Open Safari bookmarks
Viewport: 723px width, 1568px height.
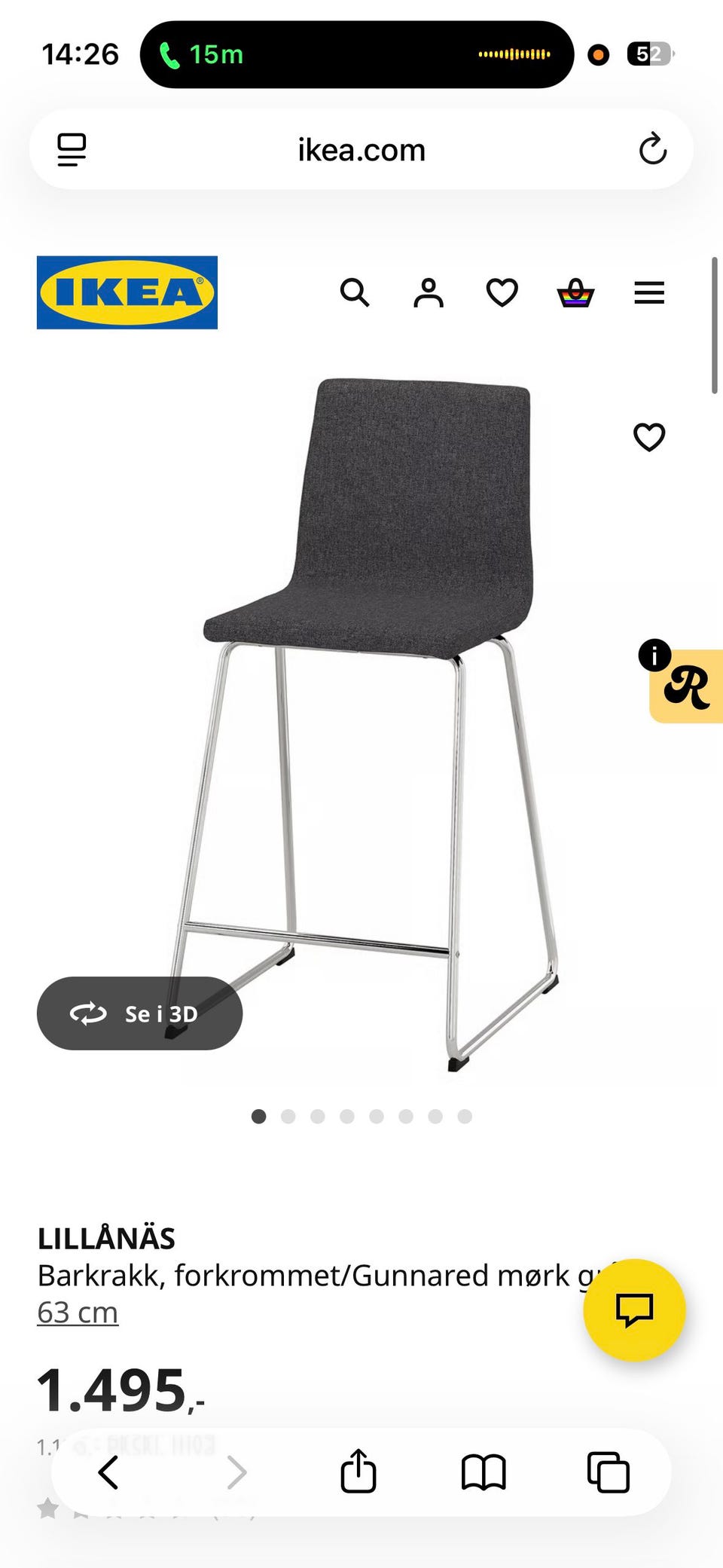tap(484, 1472)
